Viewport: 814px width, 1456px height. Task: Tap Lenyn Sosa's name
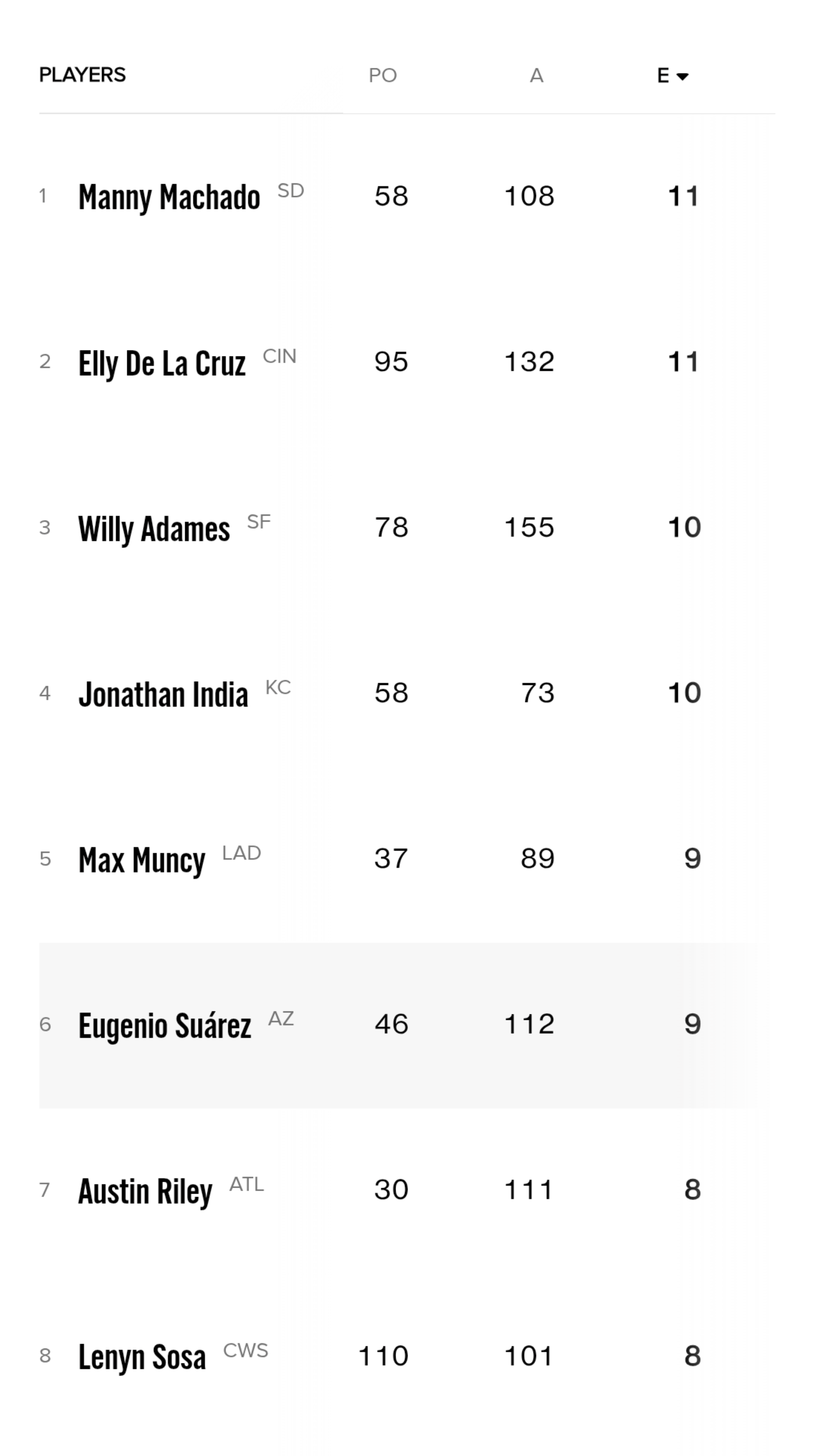[142, 1356]
